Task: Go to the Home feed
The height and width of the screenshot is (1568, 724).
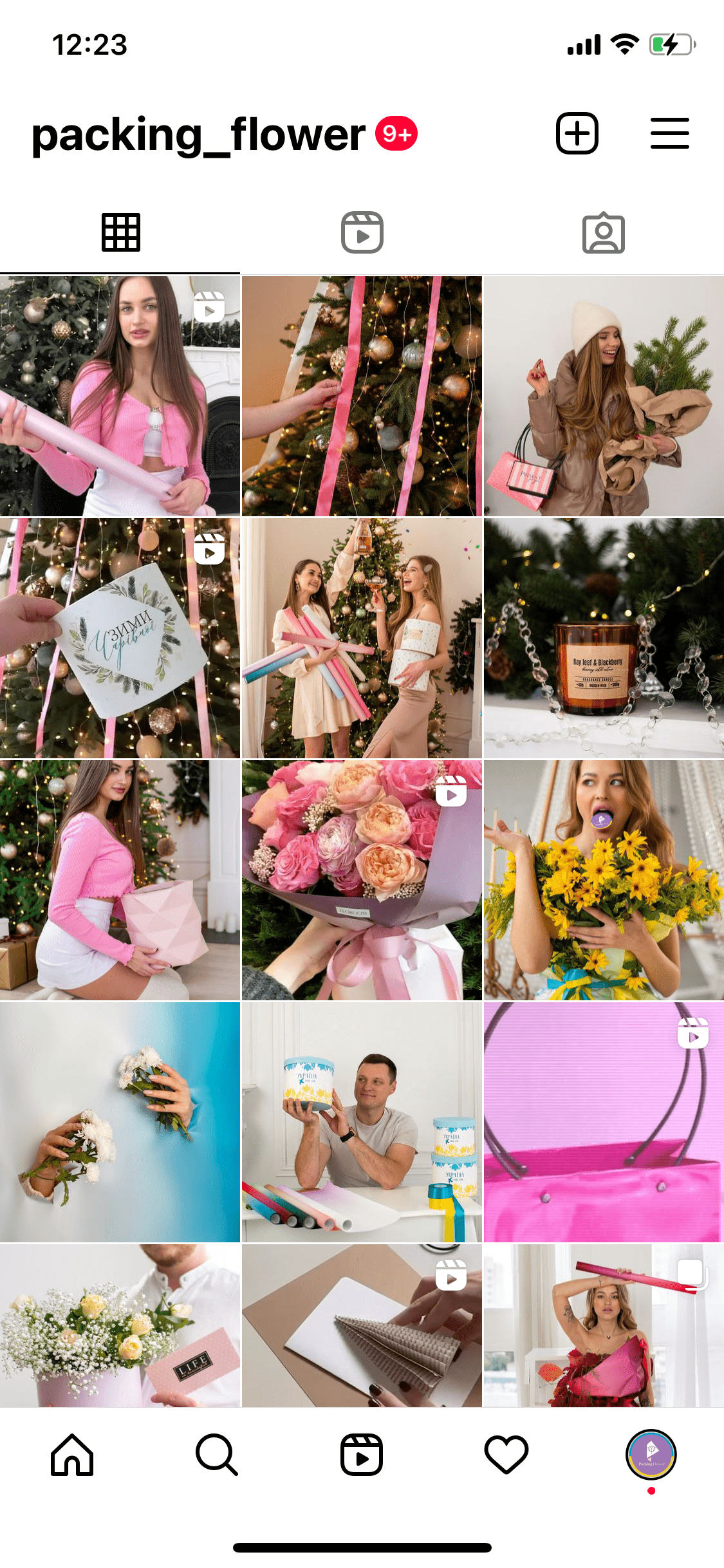Action: tap(72, 1454)
